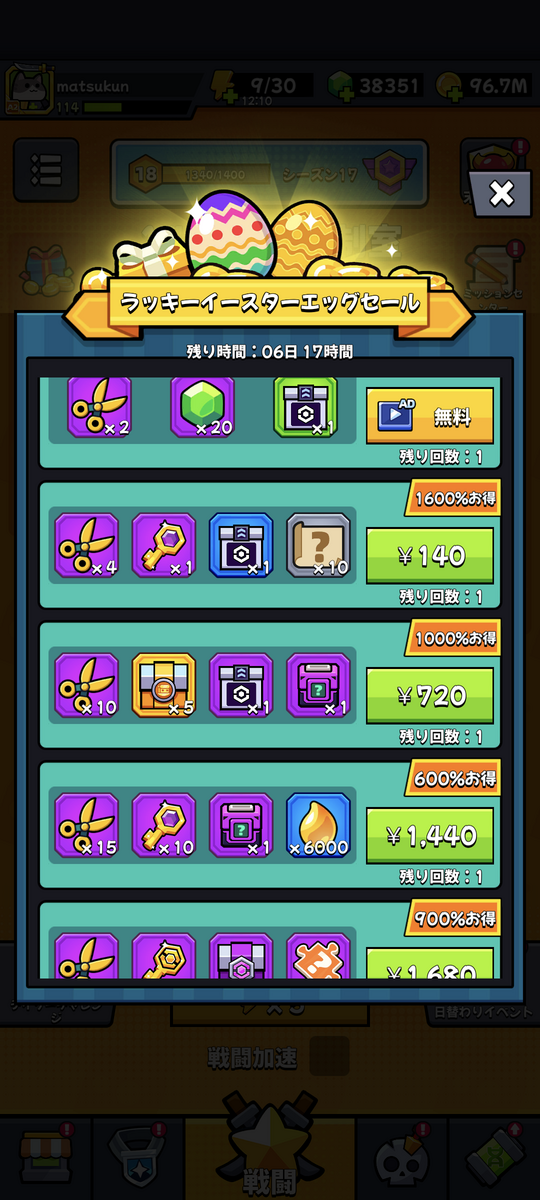Screen dimensions: 540x1200
Task: Check the x20 green gem reward
Action: coord(203,406)
